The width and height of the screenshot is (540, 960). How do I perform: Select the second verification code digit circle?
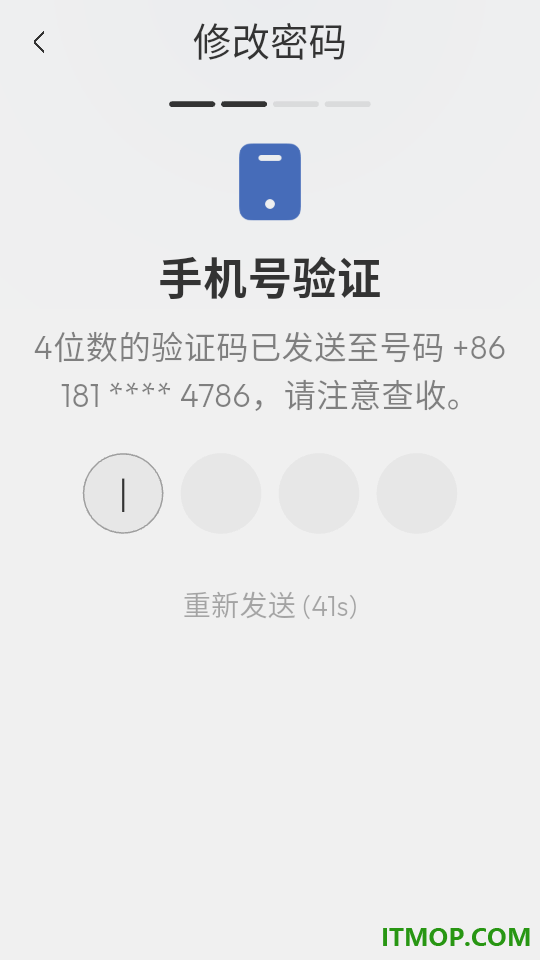coord(221,493)
